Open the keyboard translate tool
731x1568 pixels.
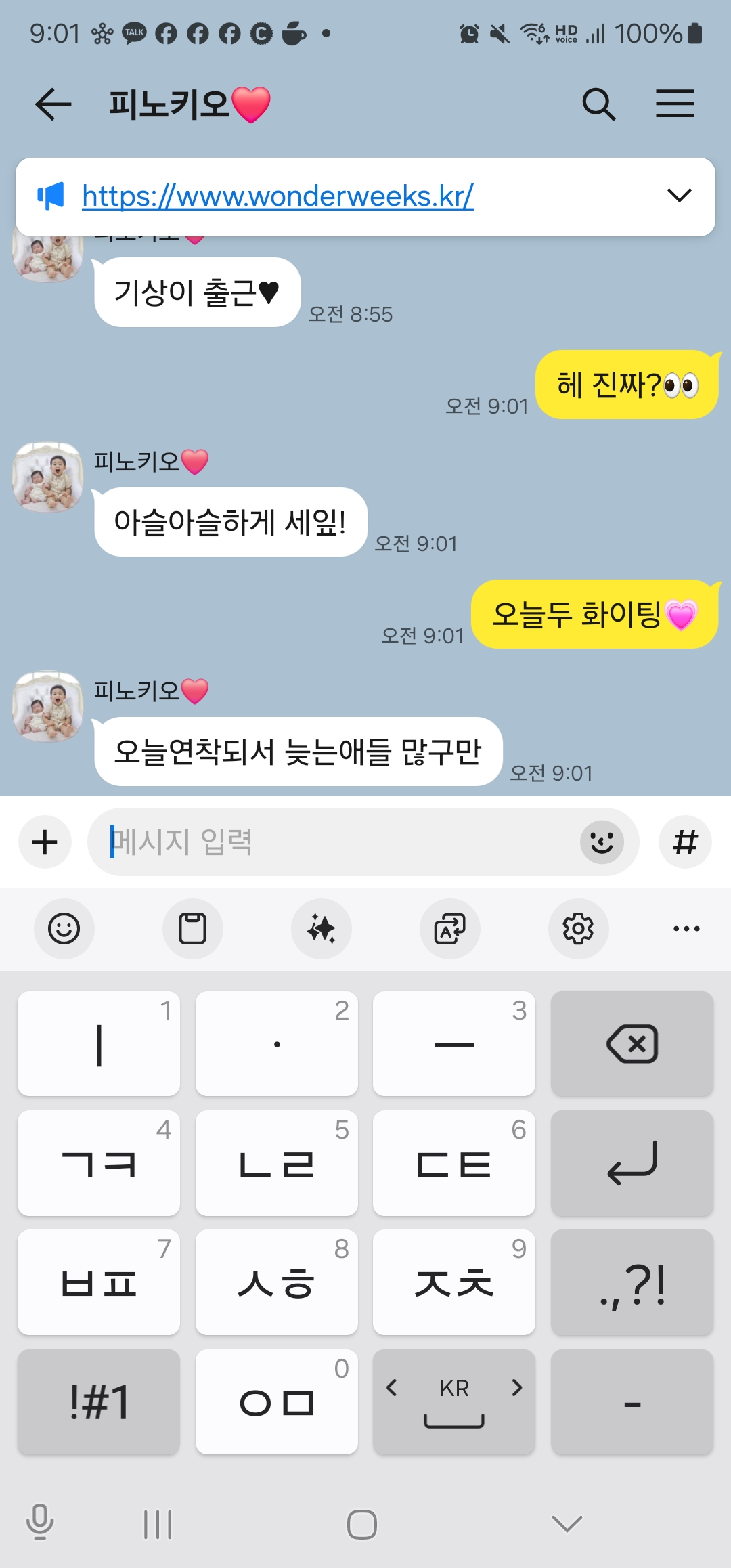pos(450,929)
